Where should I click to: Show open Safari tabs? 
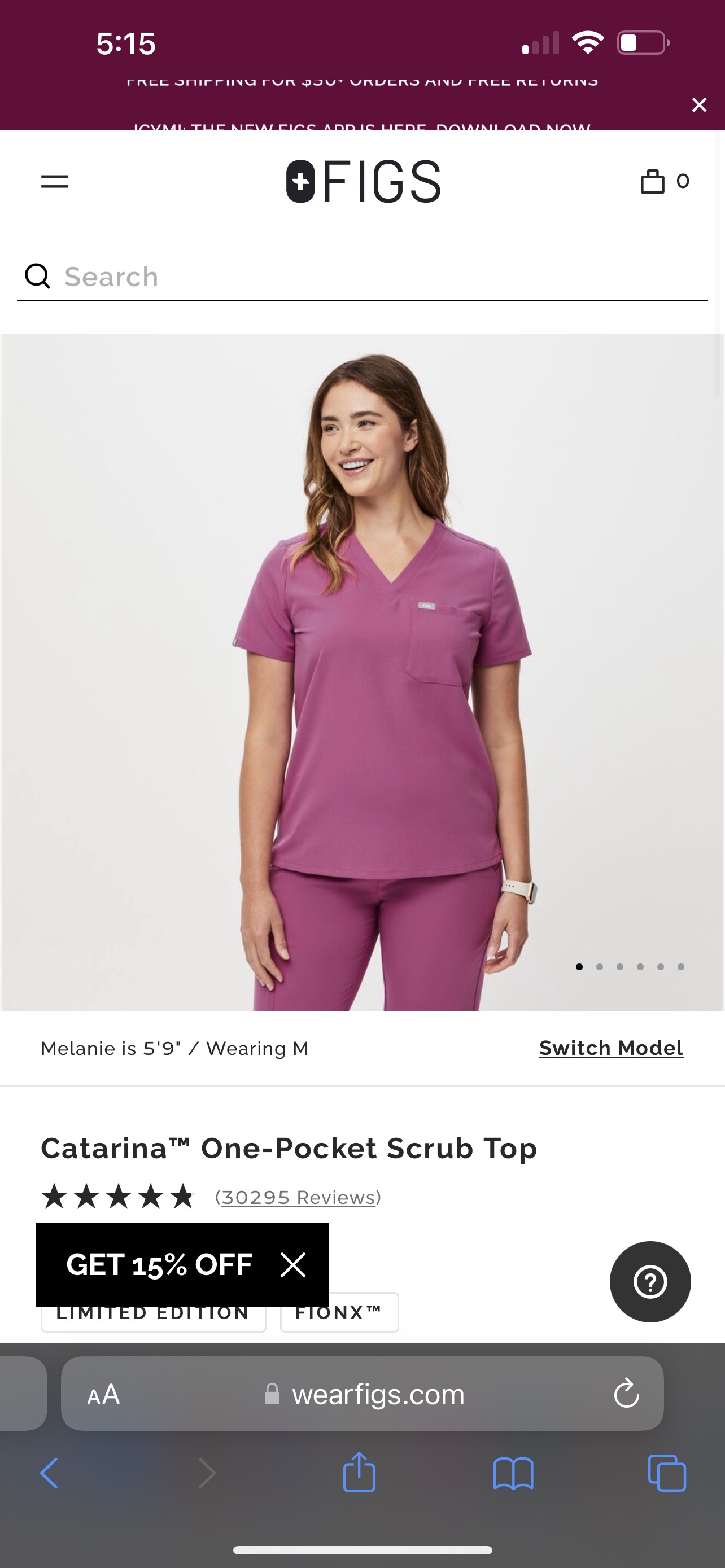(667, 1473)
